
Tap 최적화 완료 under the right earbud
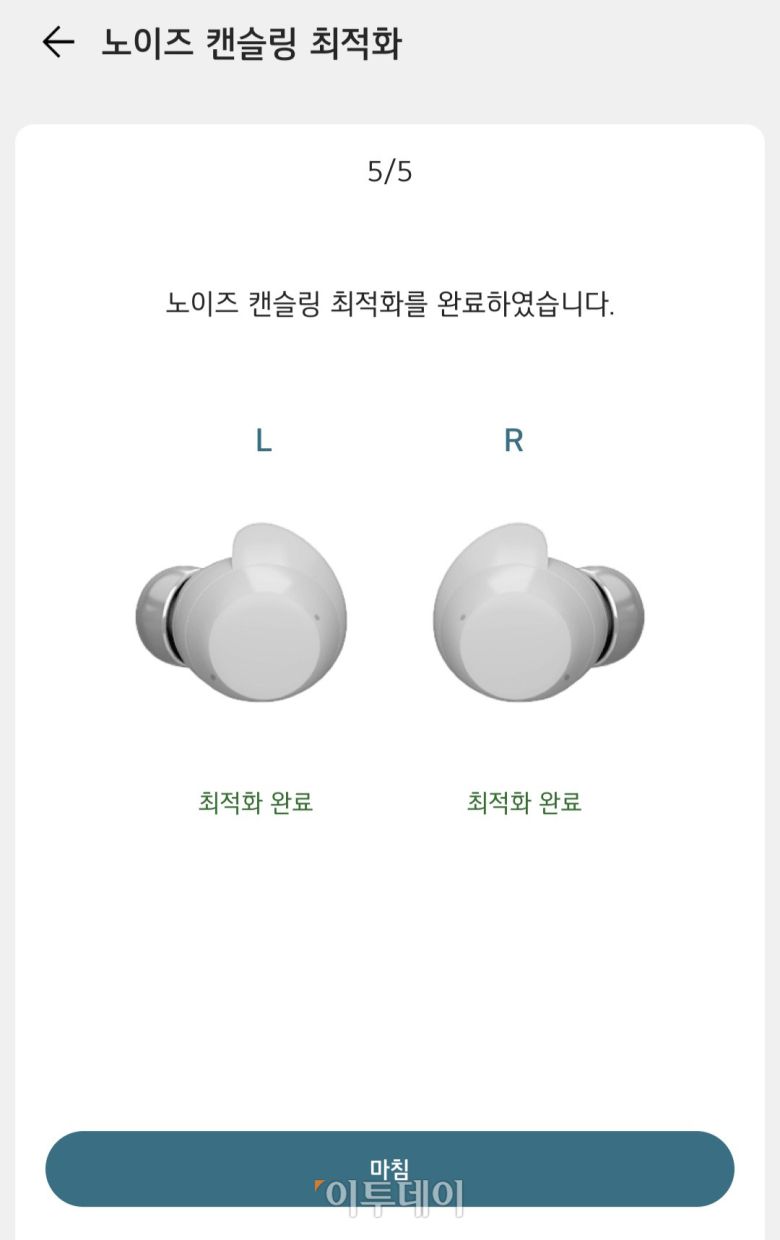click(525, 800)
